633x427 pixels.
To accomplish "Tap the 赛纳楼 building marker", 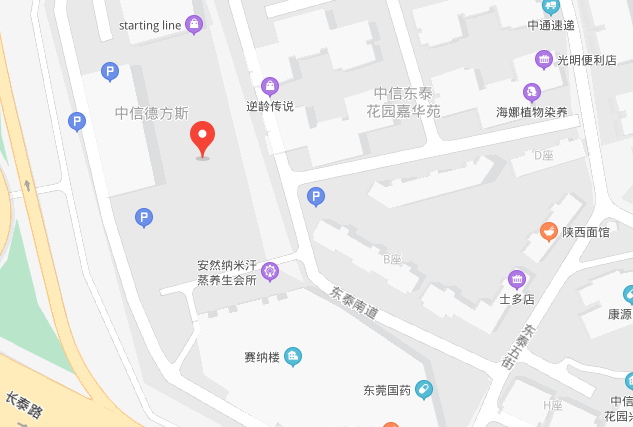I will [x=293, y=356].
